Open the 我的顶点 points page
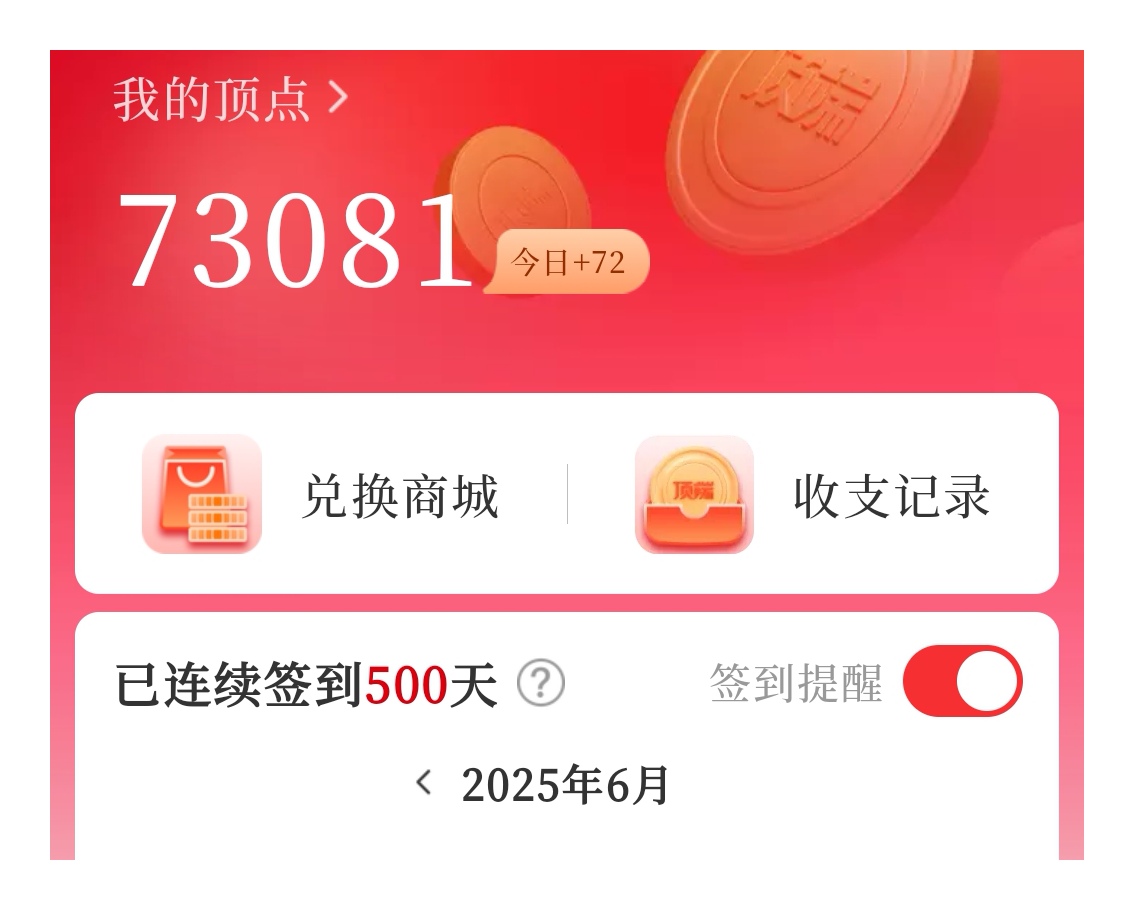This screenshot has width=1134, height=910. 231,100
